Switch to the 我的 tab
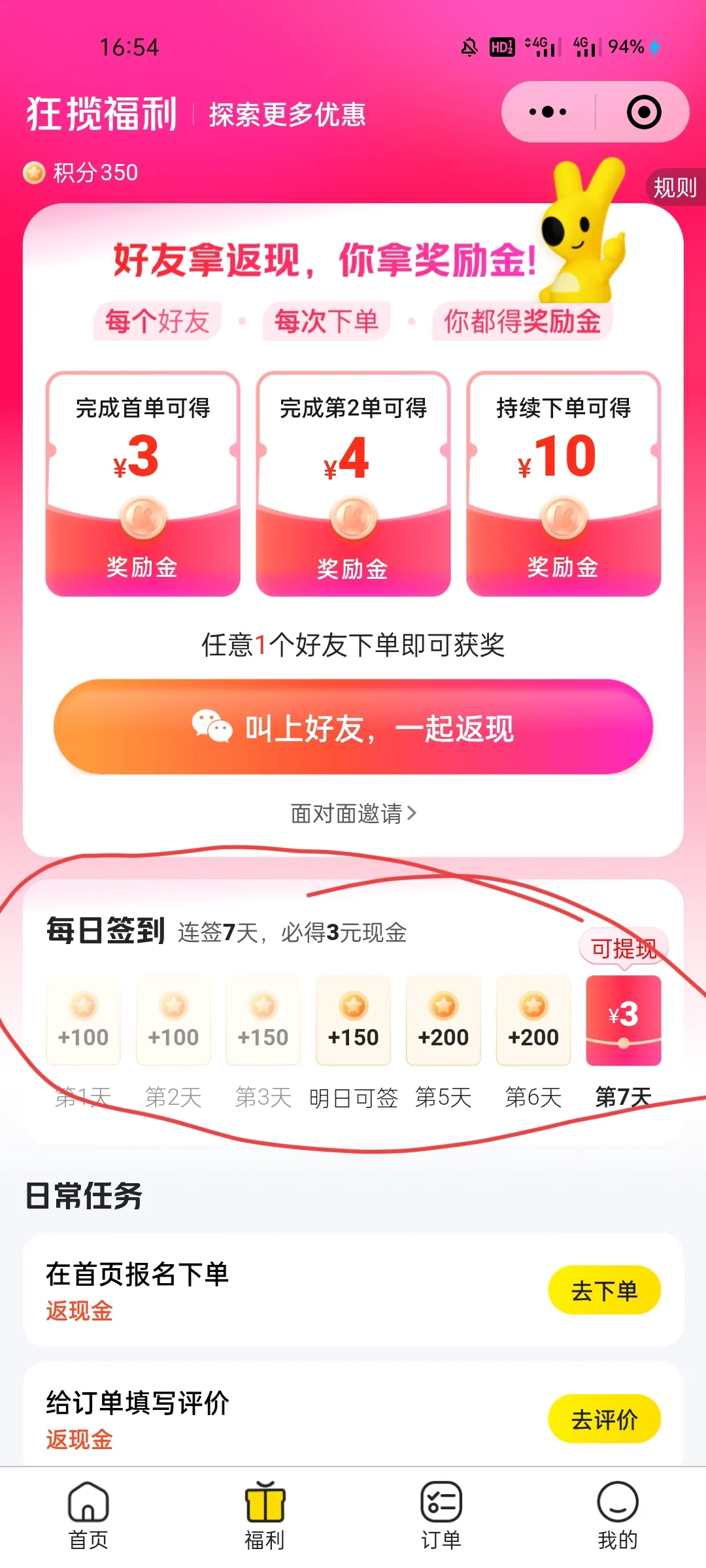Viewport: 706px width, 1568px height. click(617, 1516)
